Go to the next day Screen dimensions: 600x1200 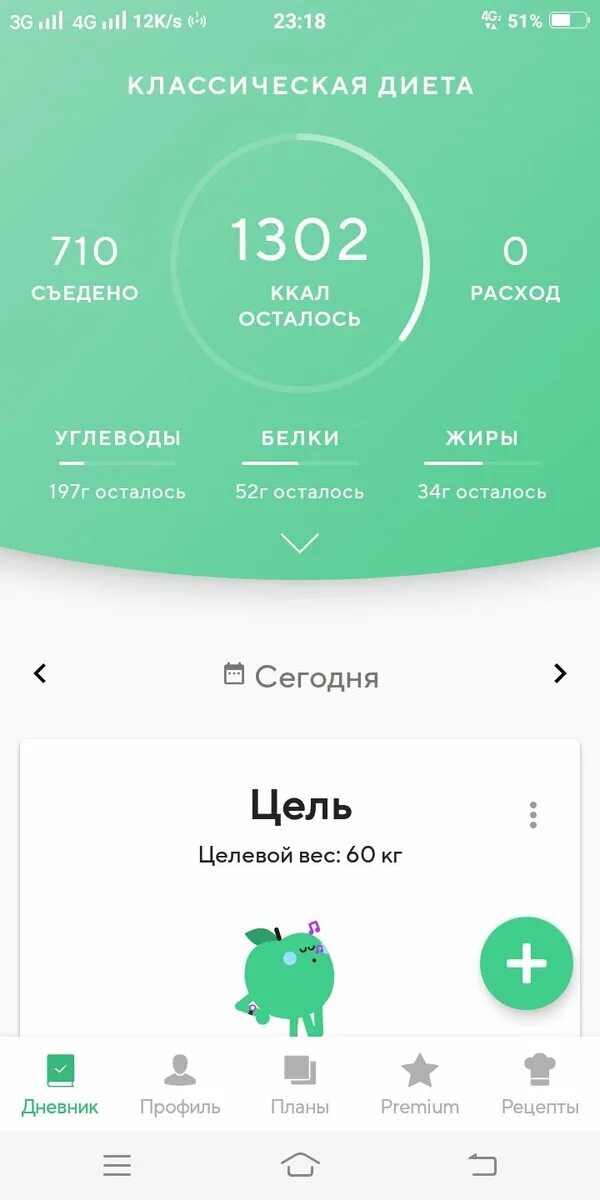pos(560,674)
